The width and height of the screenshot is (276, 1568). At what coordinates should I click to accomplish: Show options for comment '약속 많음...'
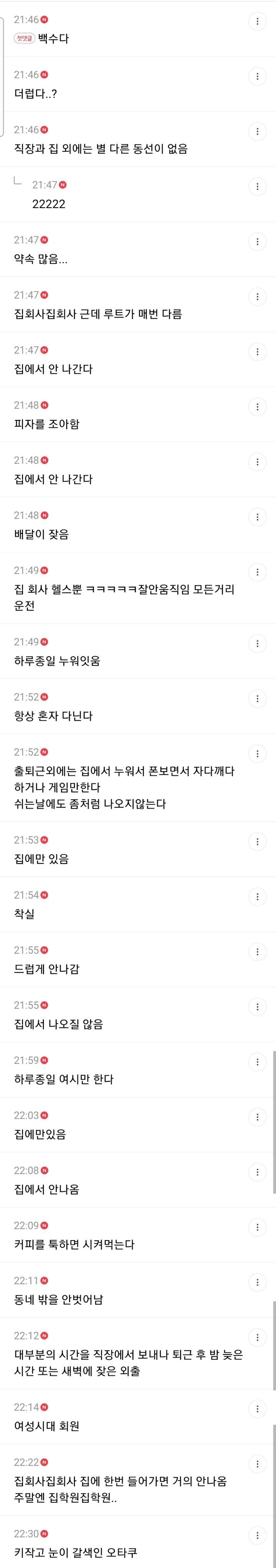(x=257, y=241)
